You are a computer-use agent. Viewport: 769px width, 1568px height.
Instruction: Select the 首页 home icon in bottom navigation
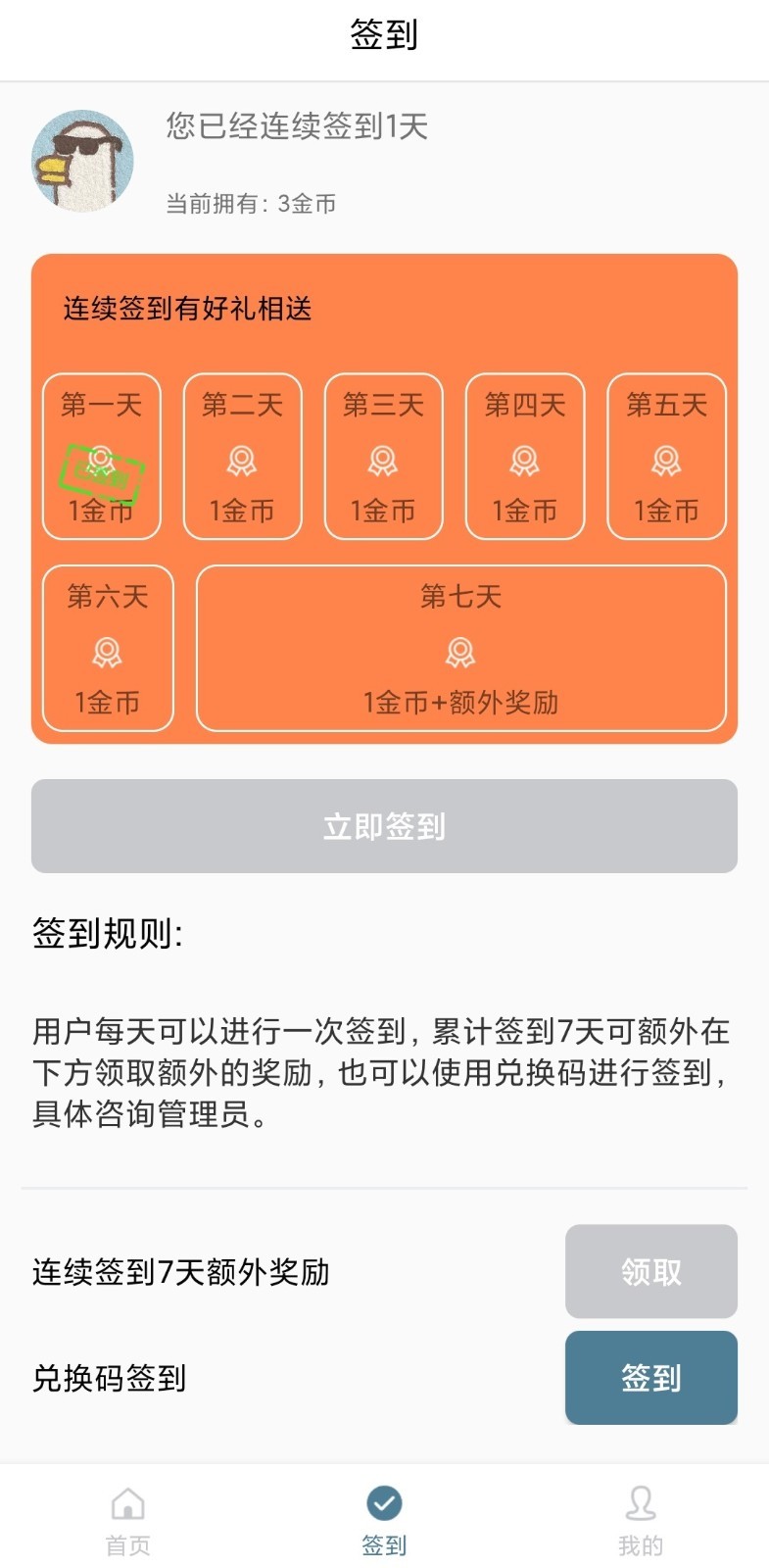128,1501
